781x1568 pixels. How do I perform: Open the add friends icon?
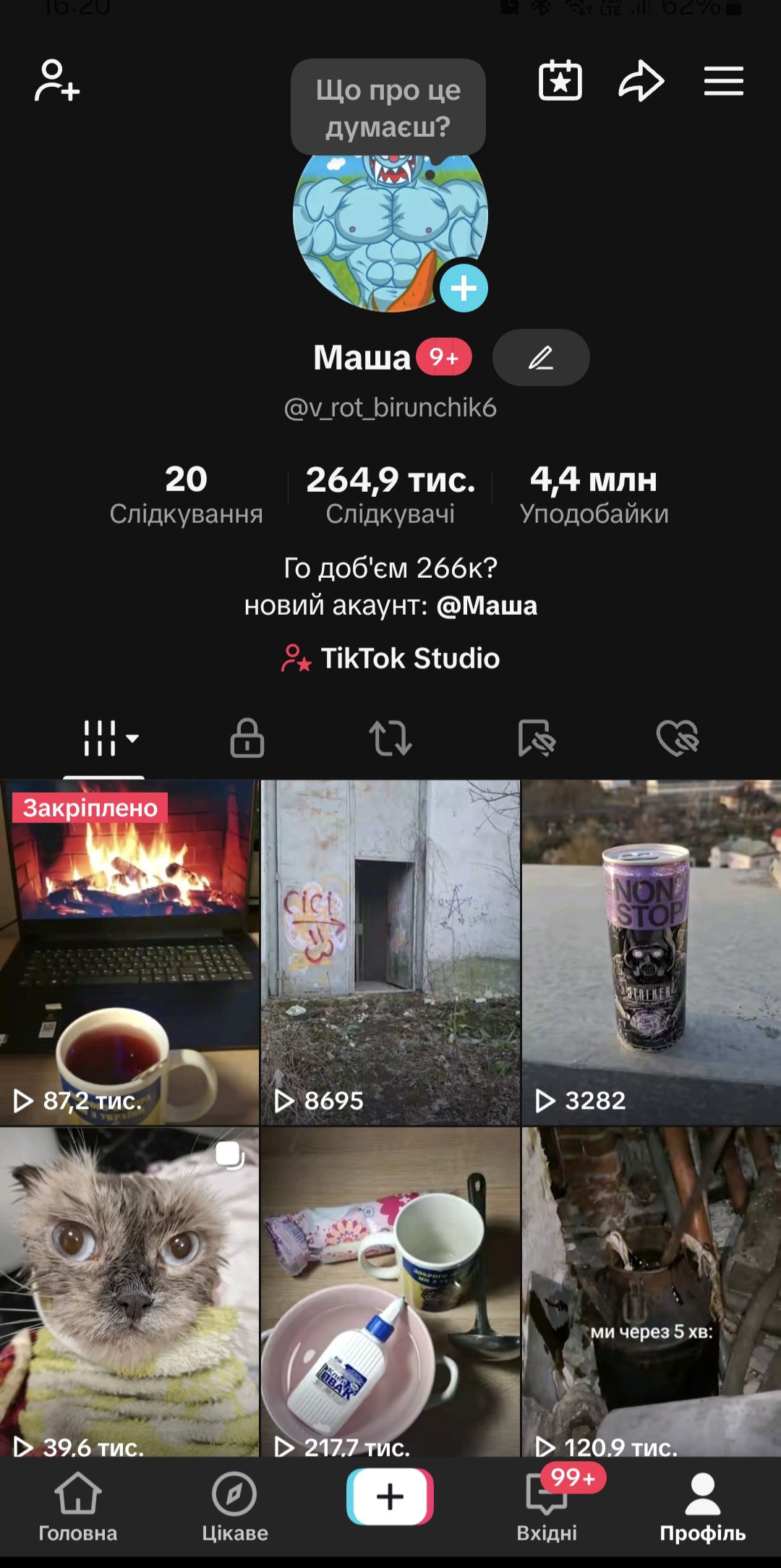coord(56,81)
